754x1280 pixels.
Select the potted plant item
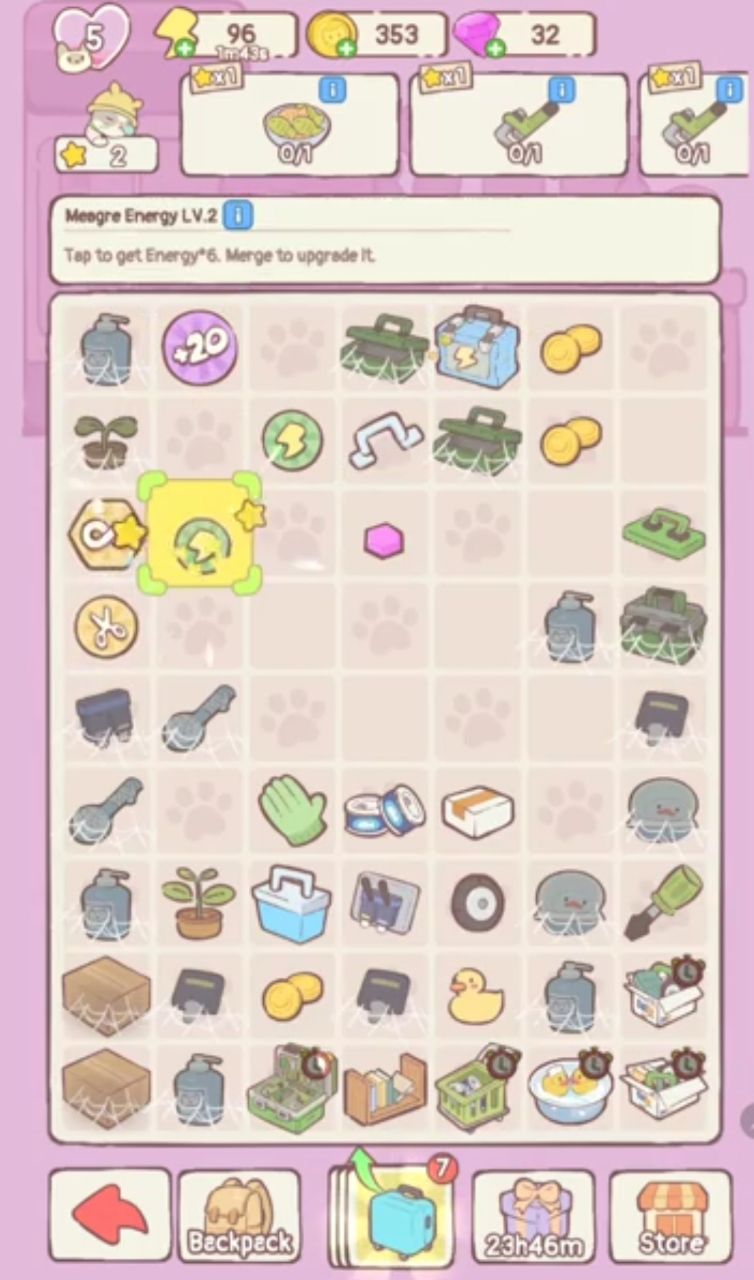199,901
